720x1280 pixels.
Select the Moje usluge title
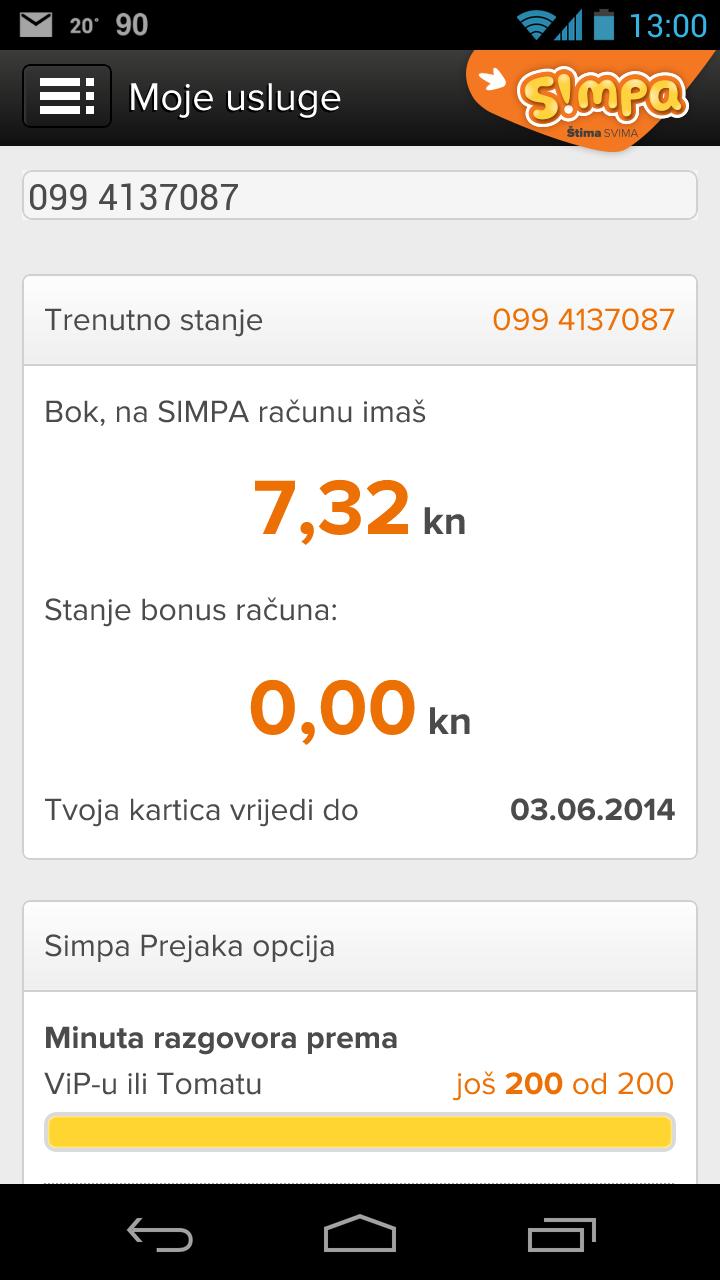(x=235, y=97)
